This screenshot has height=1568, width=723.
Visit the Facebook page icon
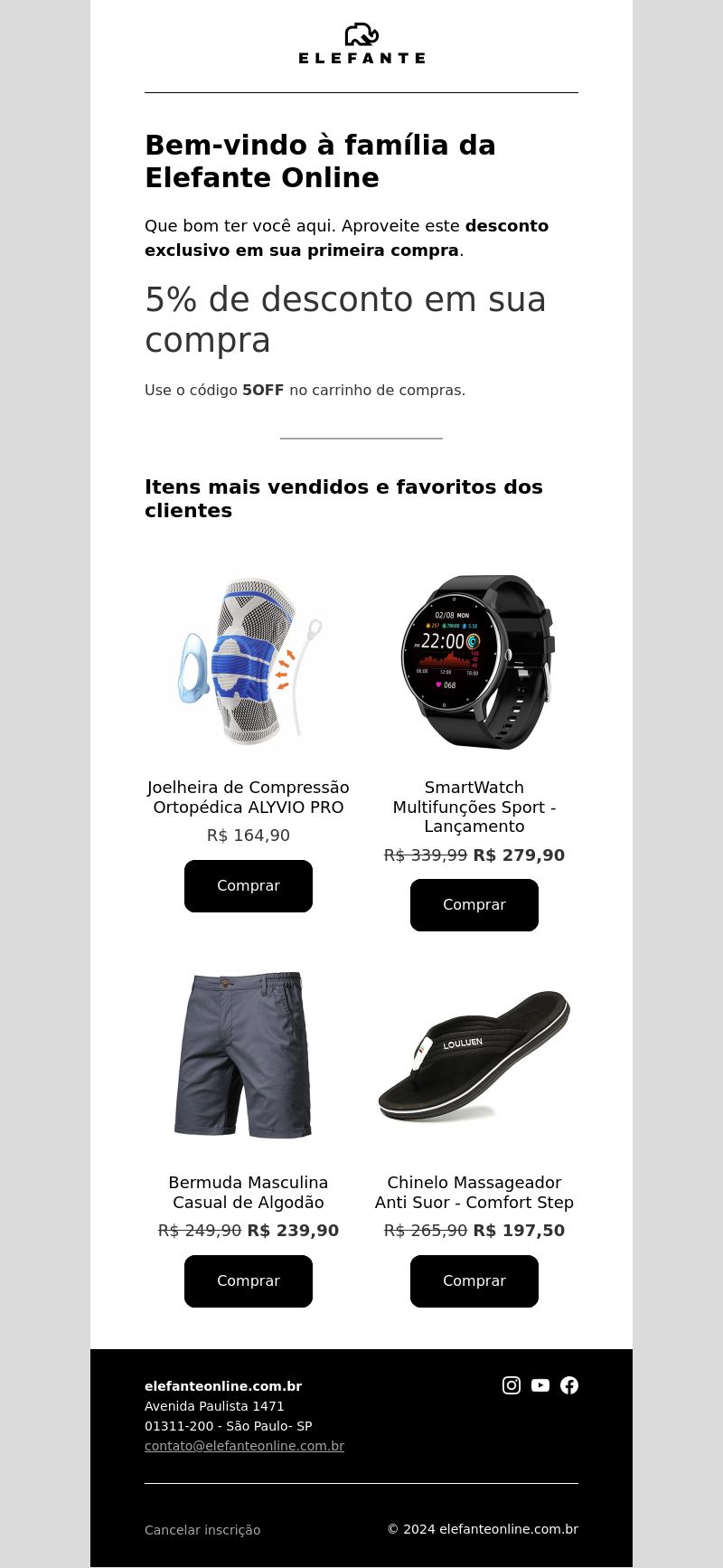pyautogui.click(x=569, y=1385)
